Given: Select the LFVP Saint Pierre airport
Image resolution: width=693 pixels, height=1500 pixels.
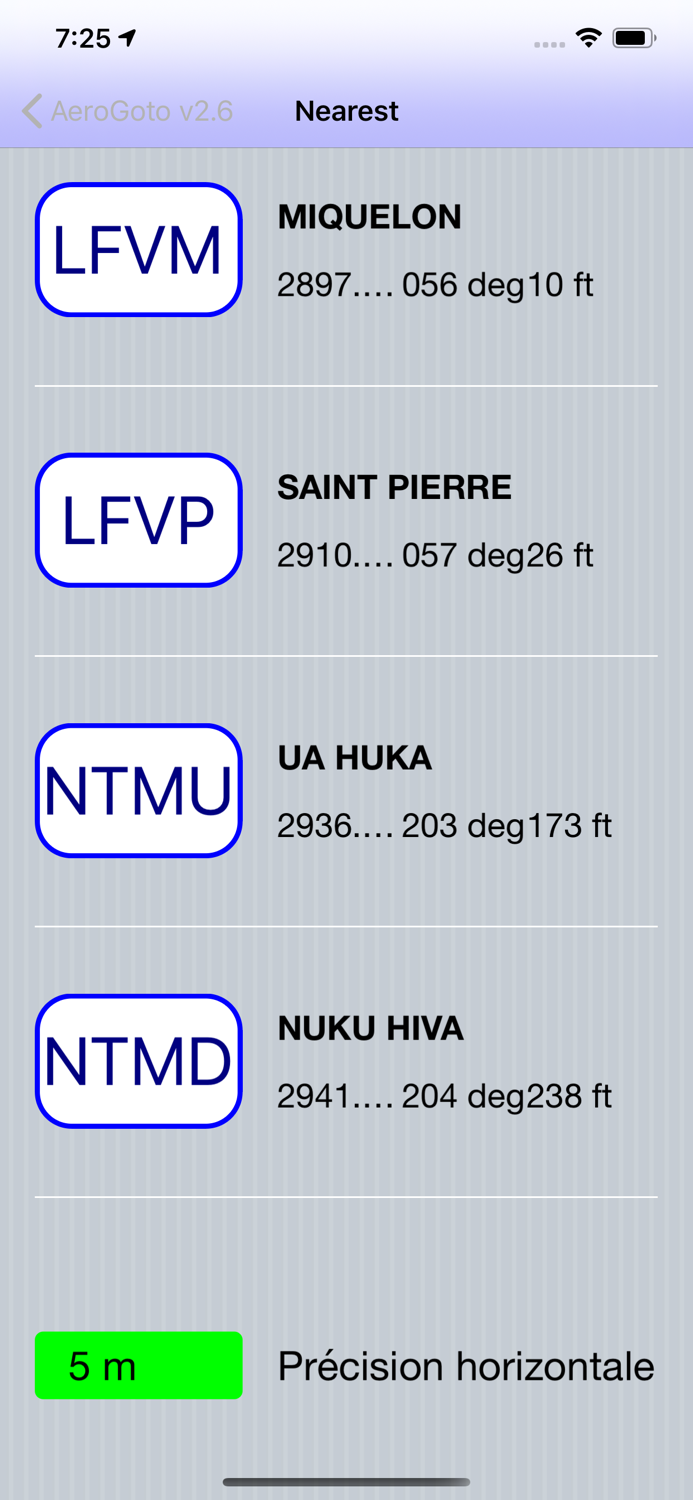Looking at the screenshot, I should pos(139,520).
